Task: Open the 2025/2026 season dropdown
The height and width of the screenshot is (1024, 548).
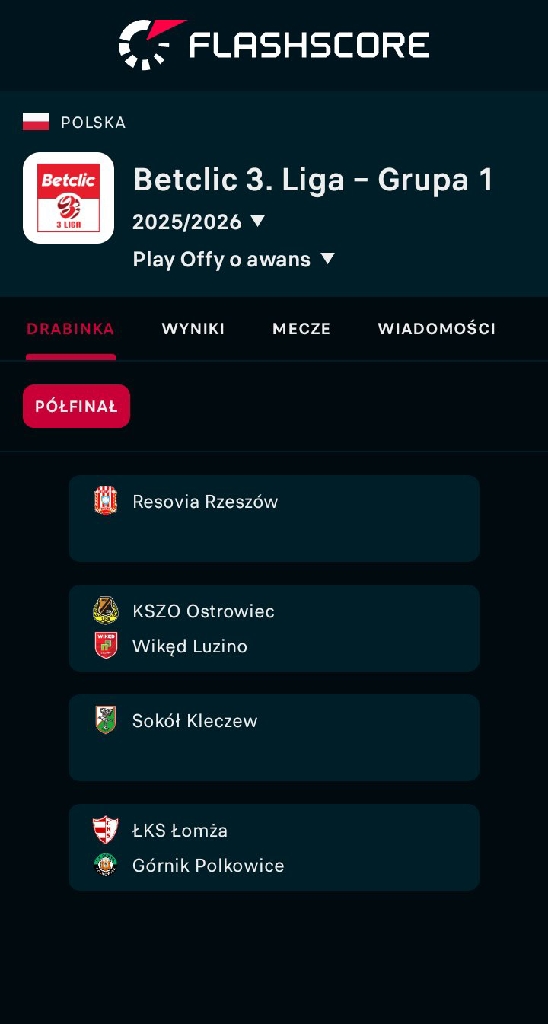Action: click(x=199, y=222)
